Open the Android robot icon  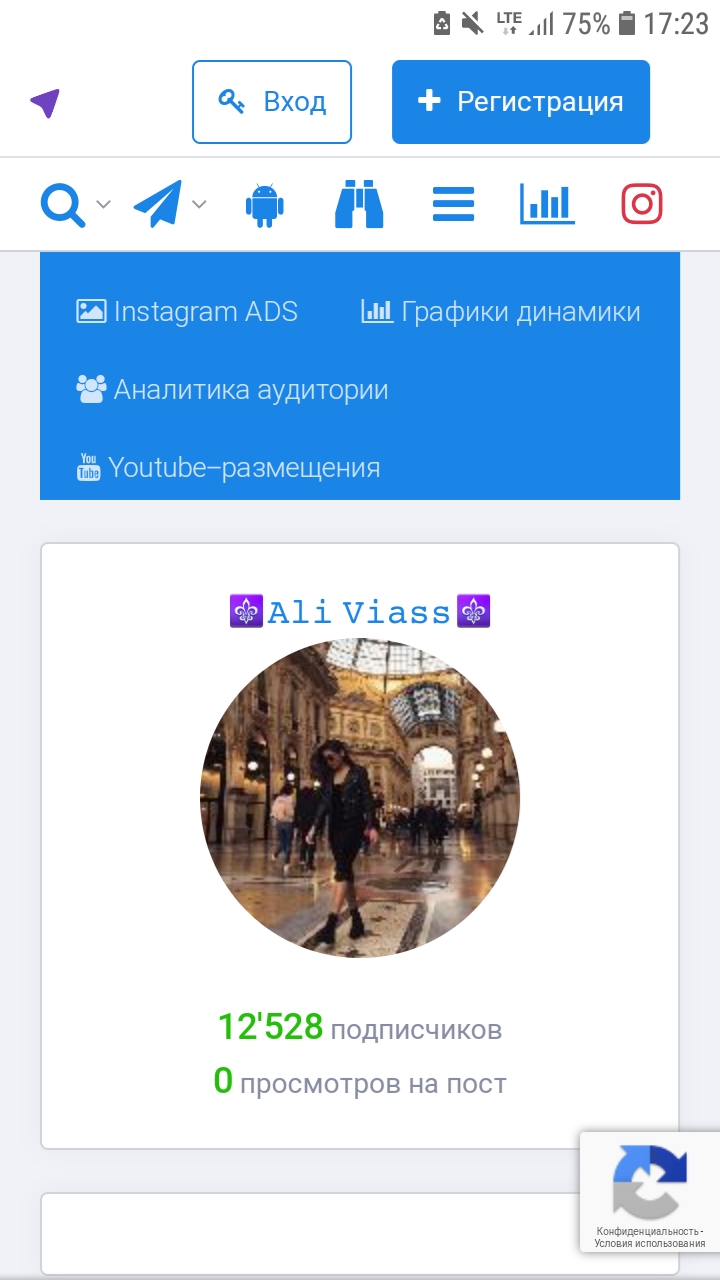coord(265,205)
